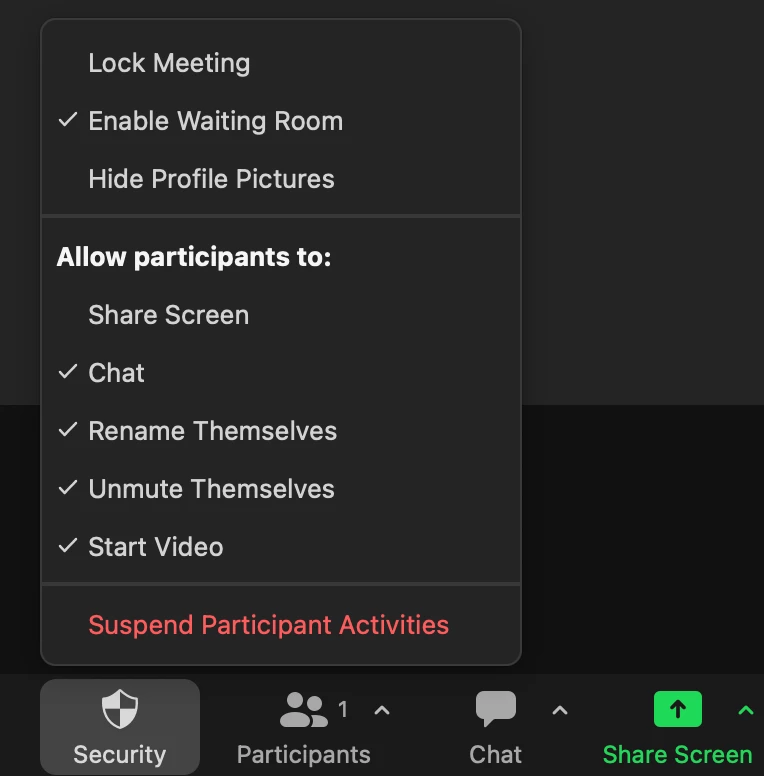Close the Security menu from toolbar
764x776 pixels.
click(x=120, y=727)
